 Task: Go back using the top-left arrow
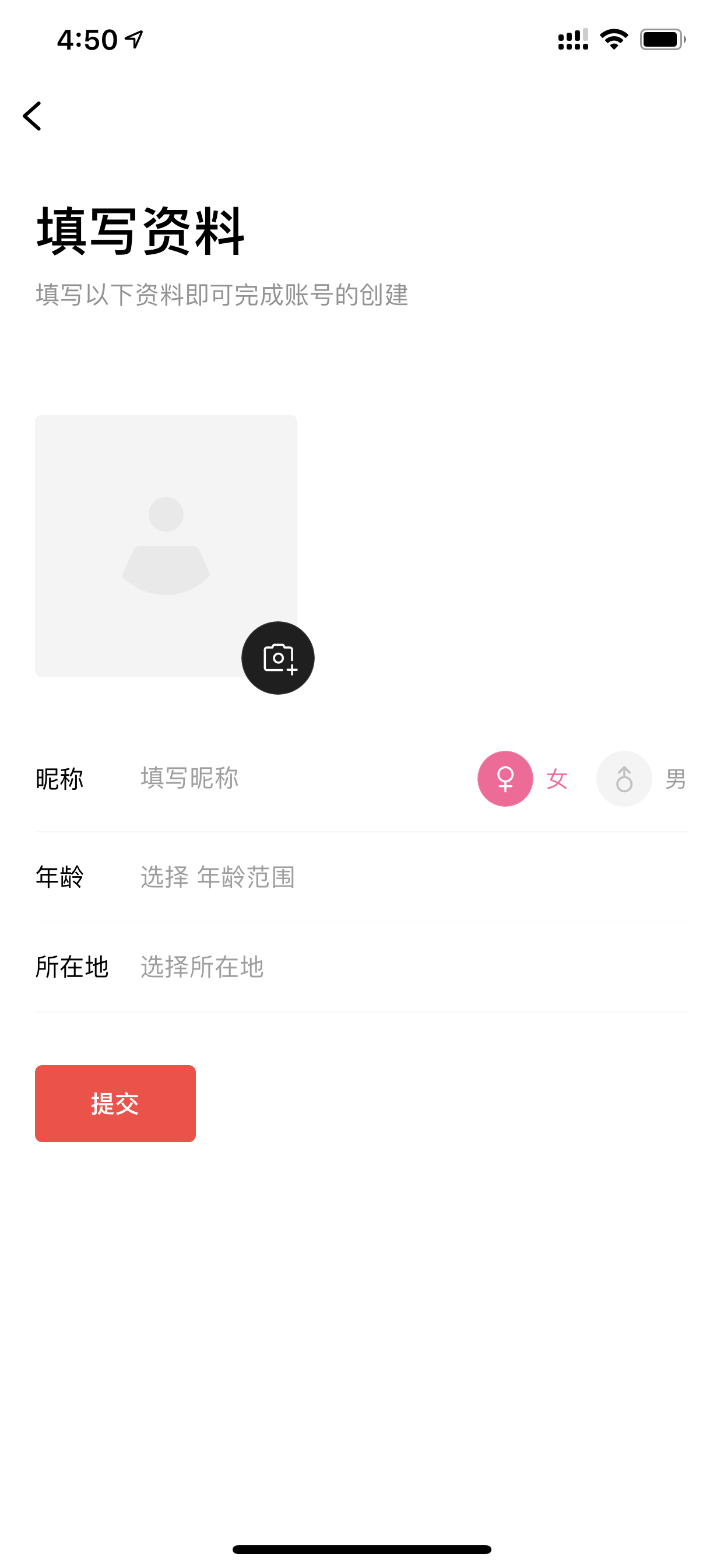(x=32, y=116)
